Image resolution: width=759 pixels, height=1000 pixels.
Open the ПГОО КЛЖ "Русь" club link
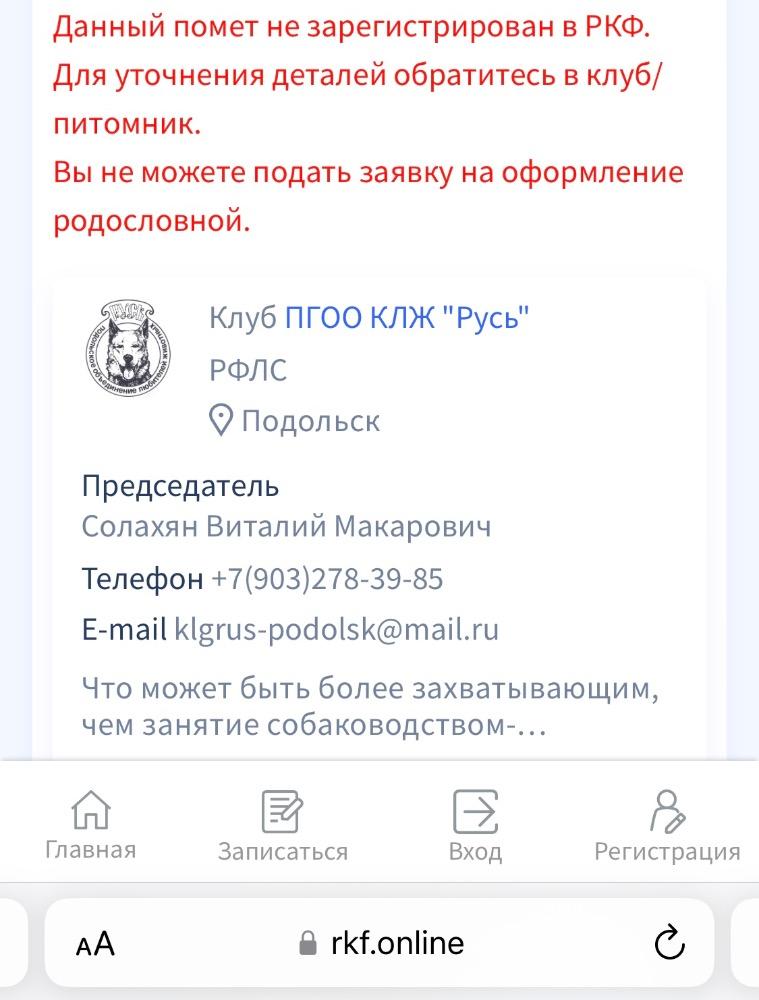tap(407, 318)
